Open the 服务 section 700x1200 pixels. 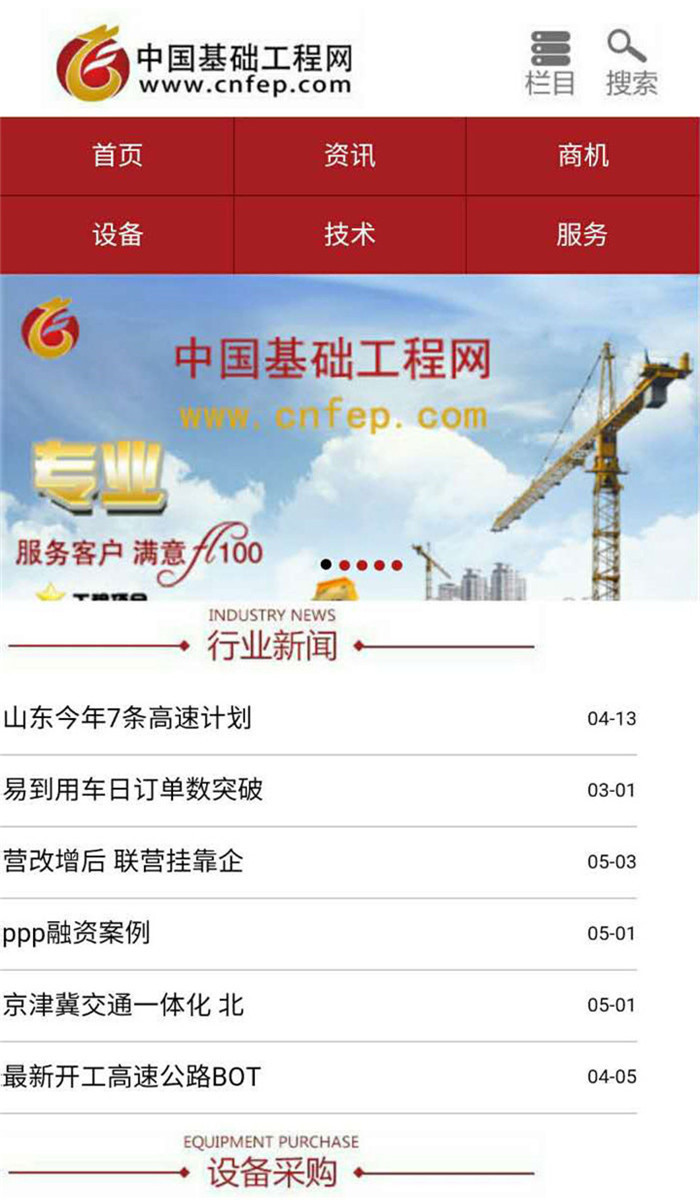coord(583,235)
